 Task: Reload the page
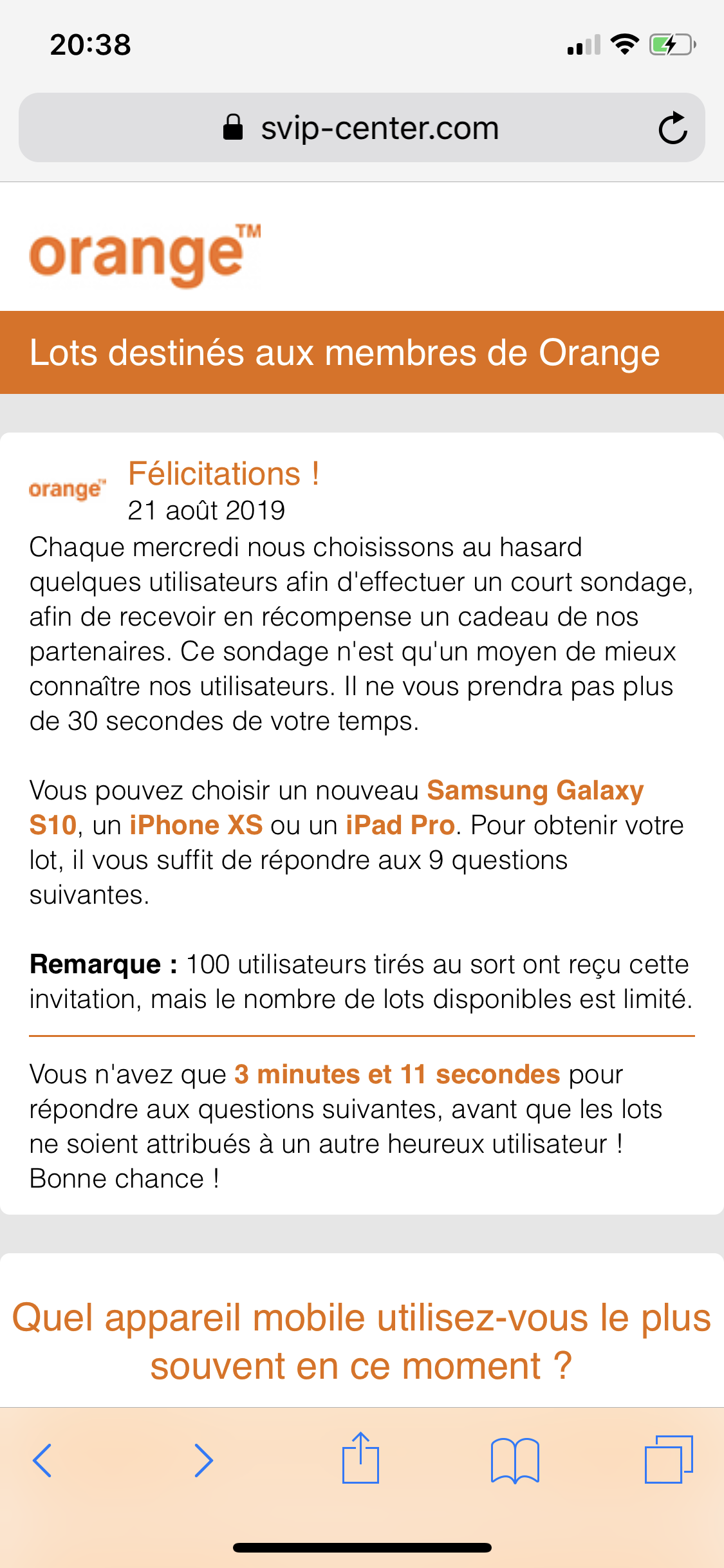673,128
